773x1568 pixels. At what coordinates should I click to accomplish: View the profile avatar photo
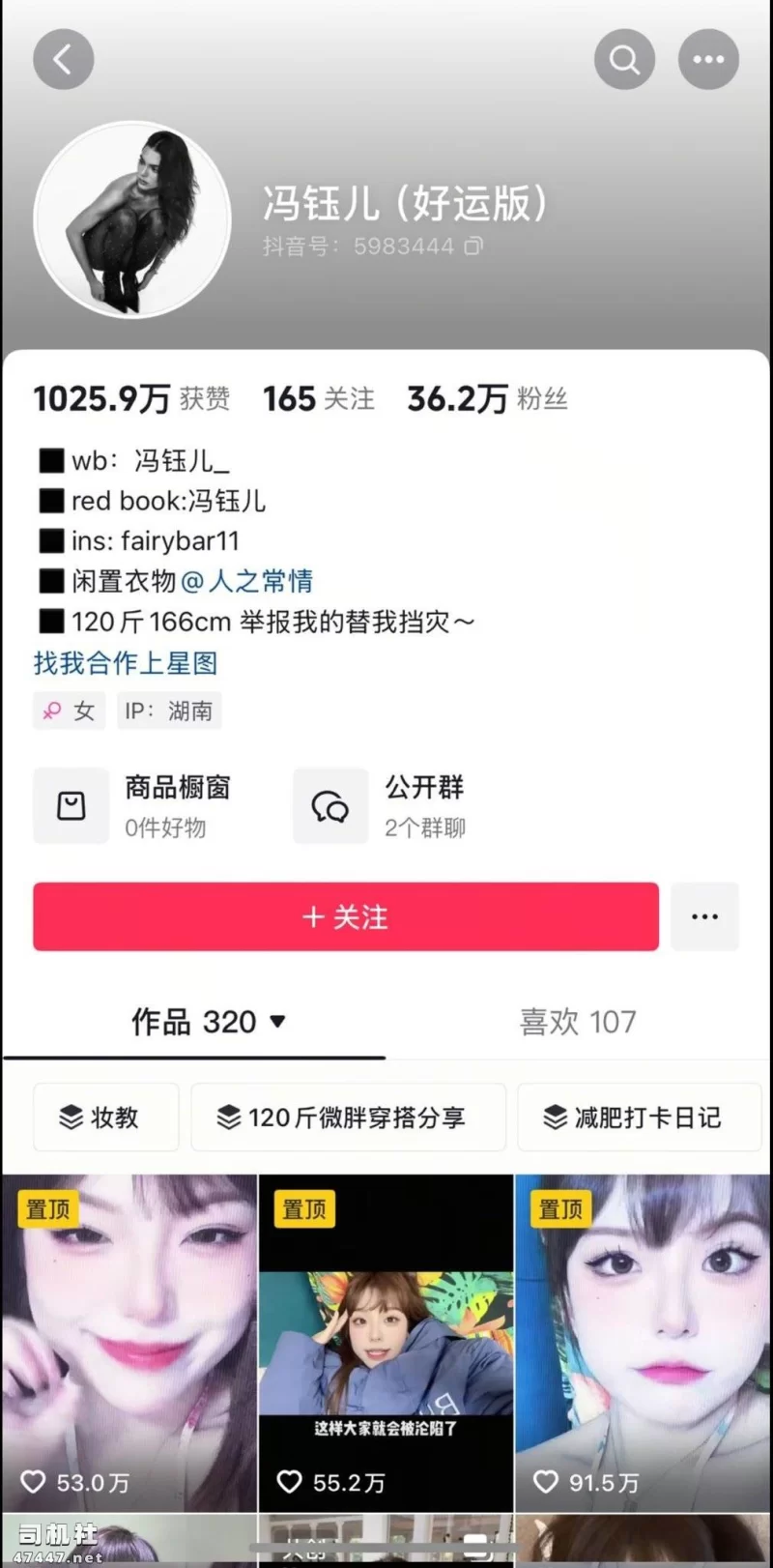tap(132, 219)
